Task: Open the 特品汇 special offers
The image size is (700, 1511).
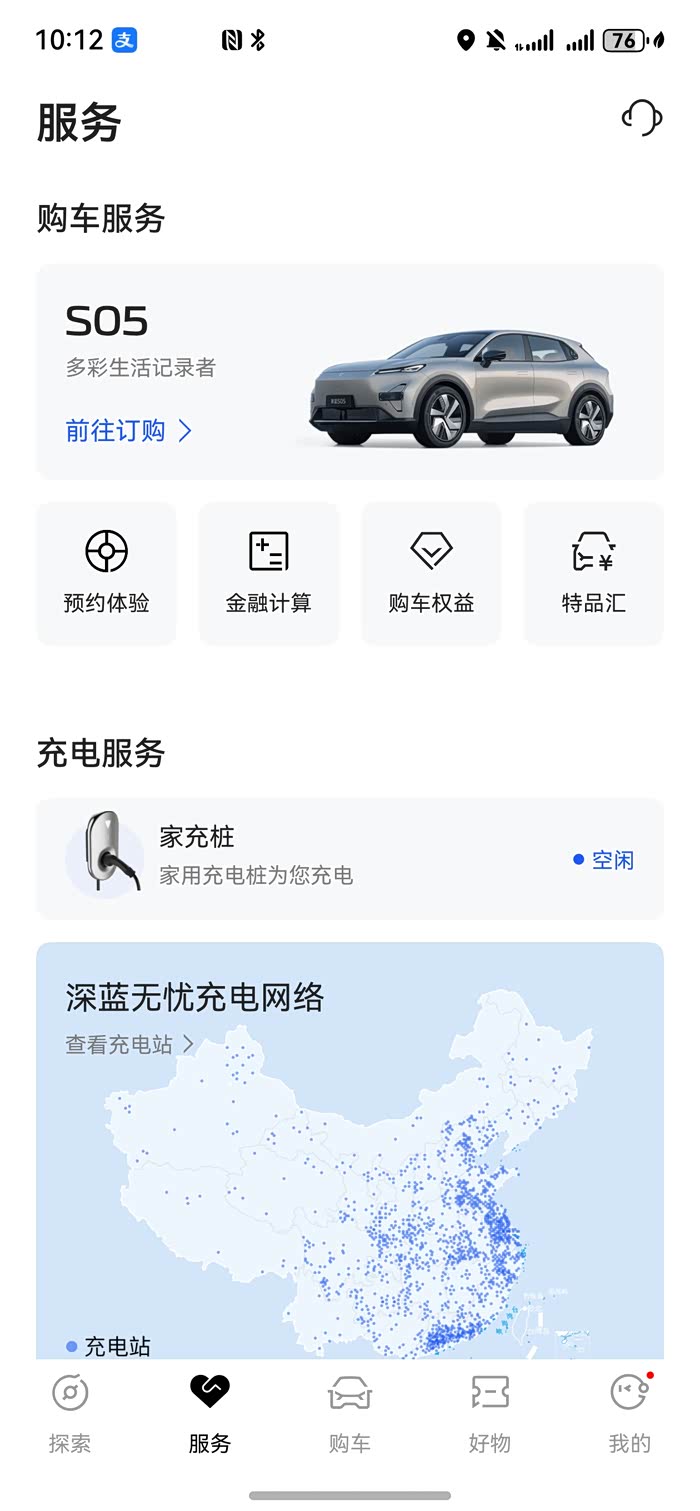Action: 593,573
